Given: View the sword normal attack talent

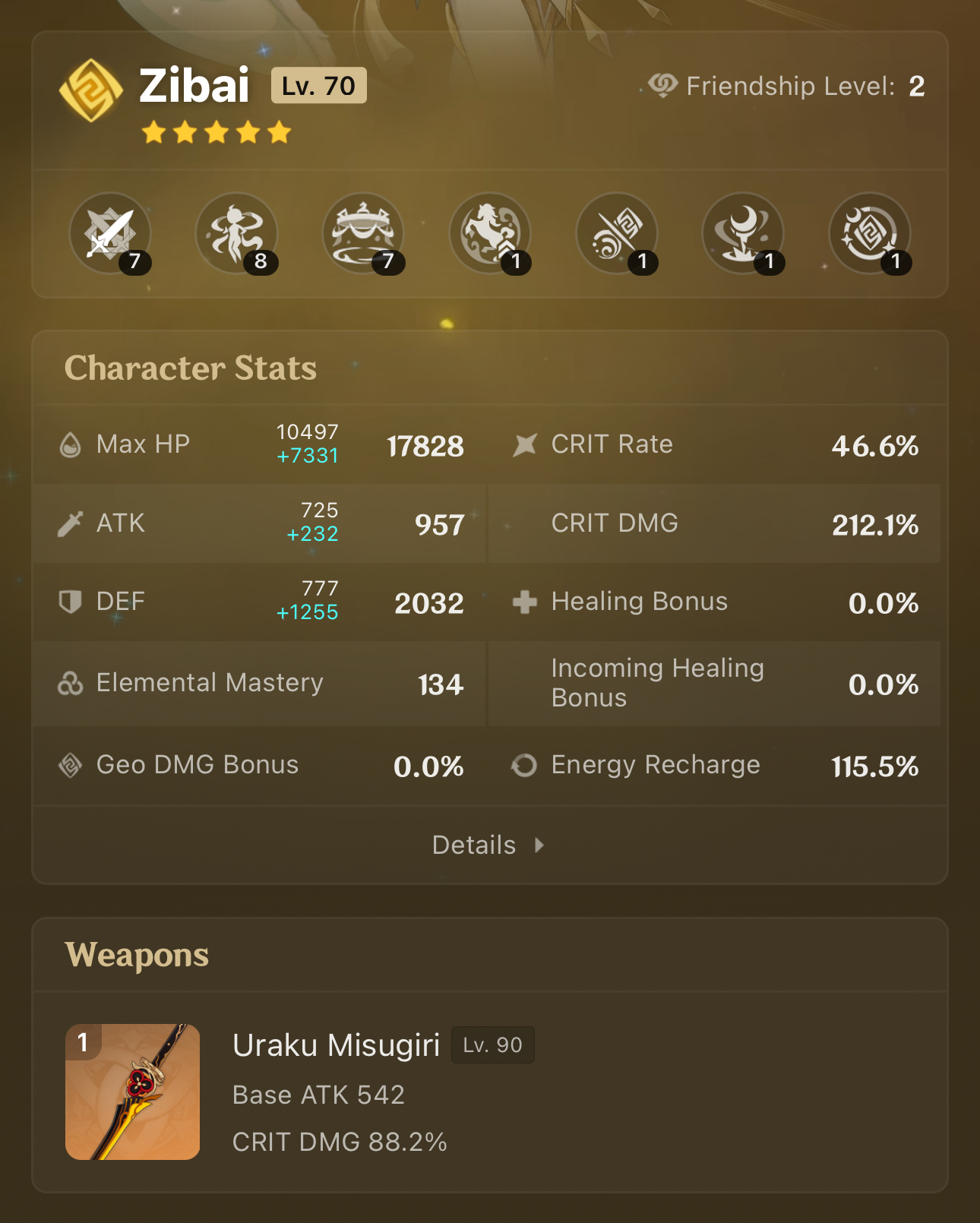Looking at the screenshot, I should pos(109,234).
